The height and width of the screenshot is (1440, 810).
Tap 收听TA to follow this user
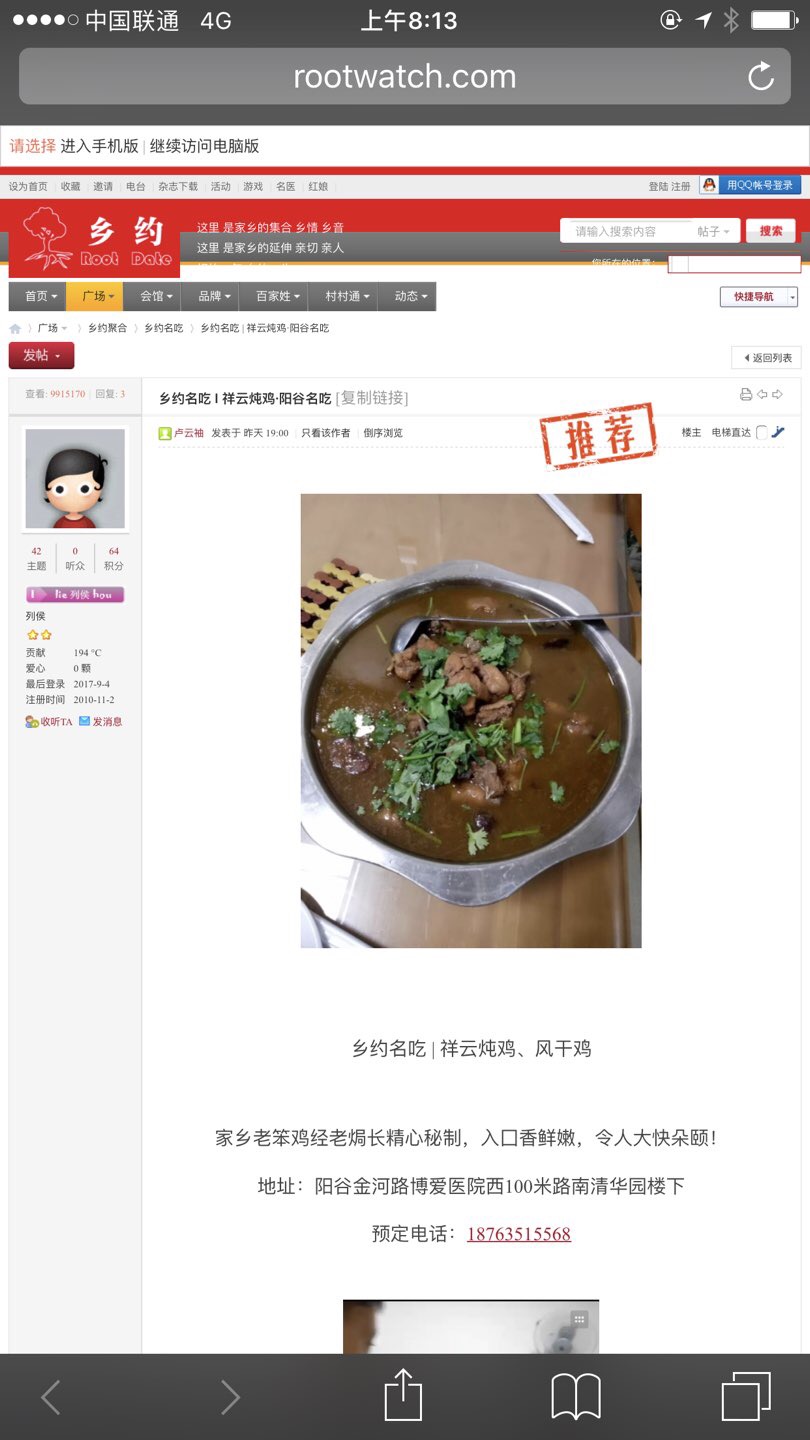tap(49, 722)
